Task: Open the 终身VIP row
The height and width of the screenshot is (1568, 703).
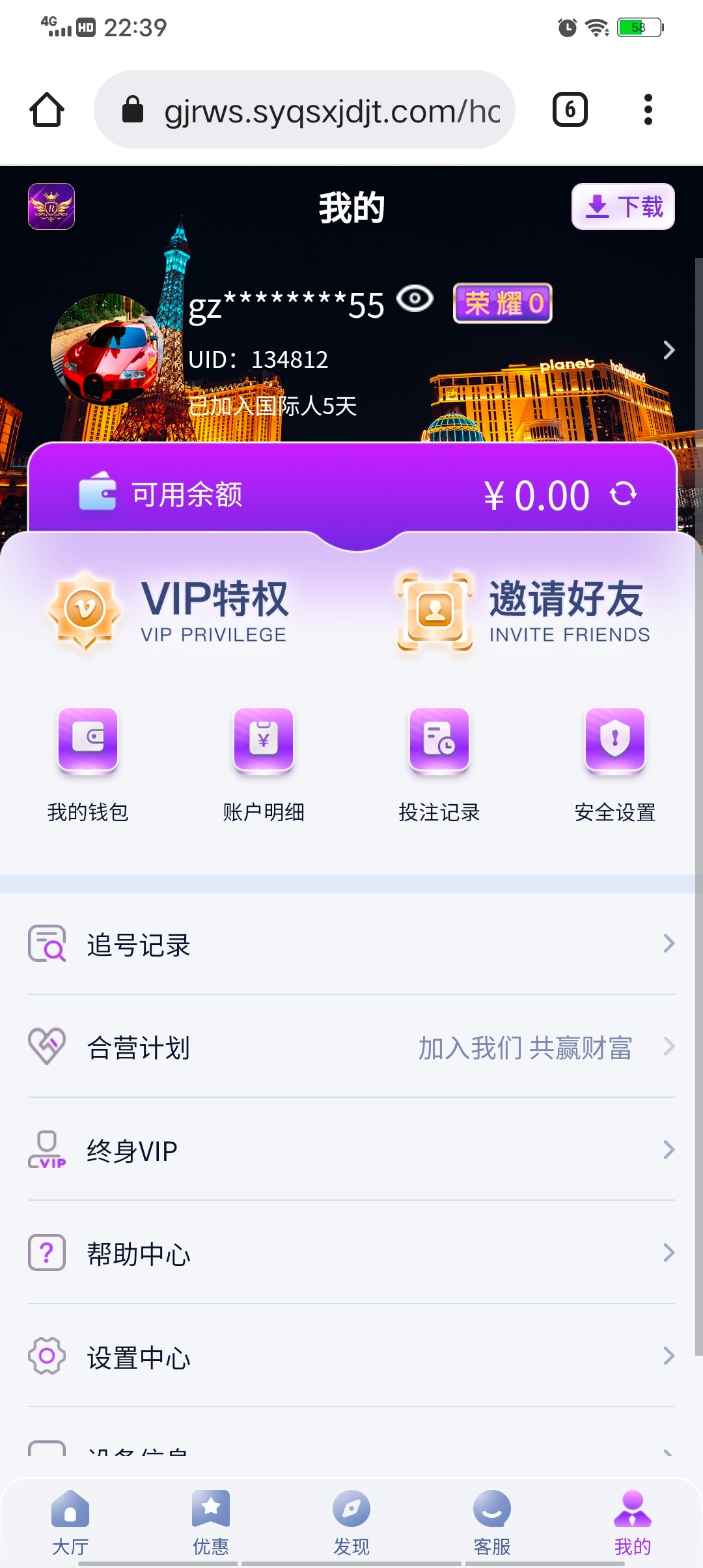Action: pos(351,1150)
